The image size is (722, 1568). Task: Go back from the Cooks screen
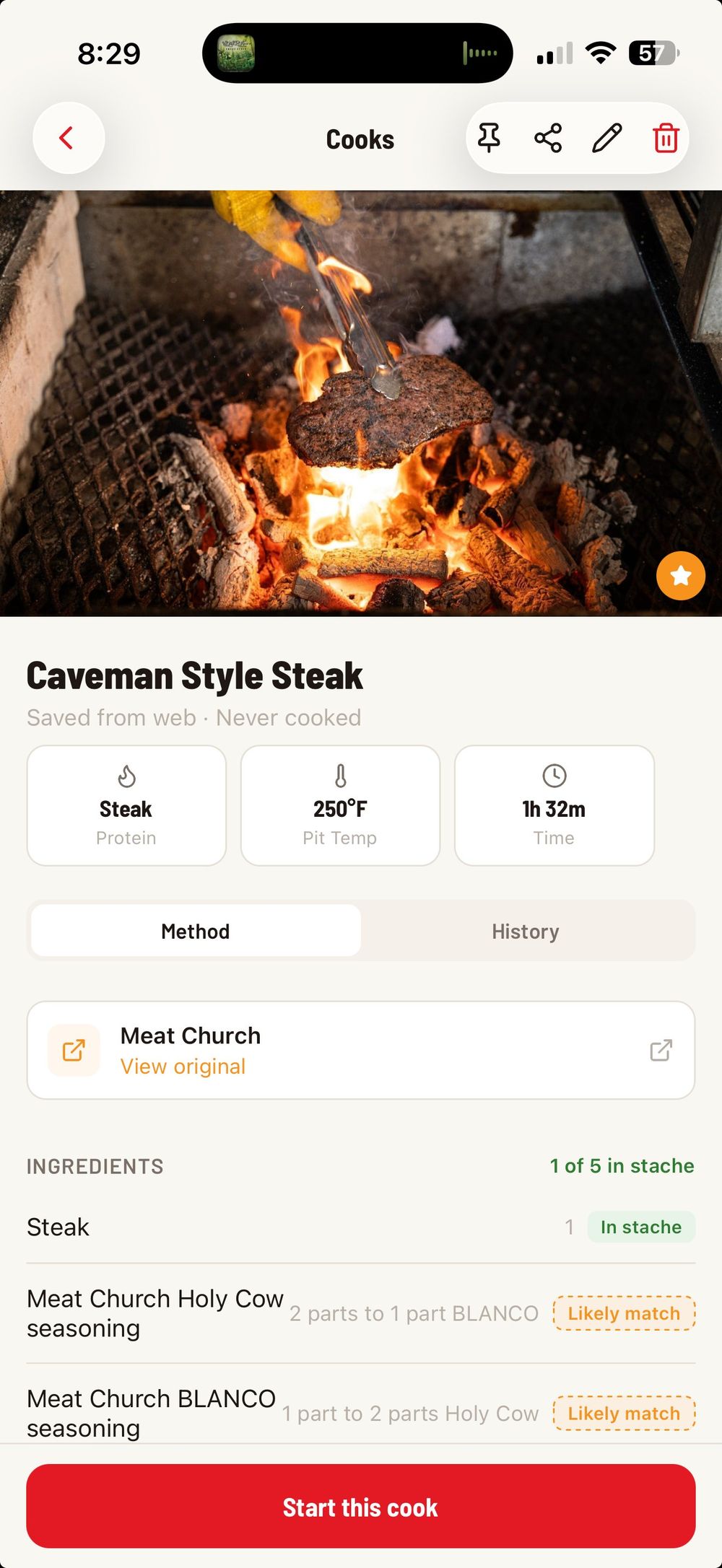68,138
